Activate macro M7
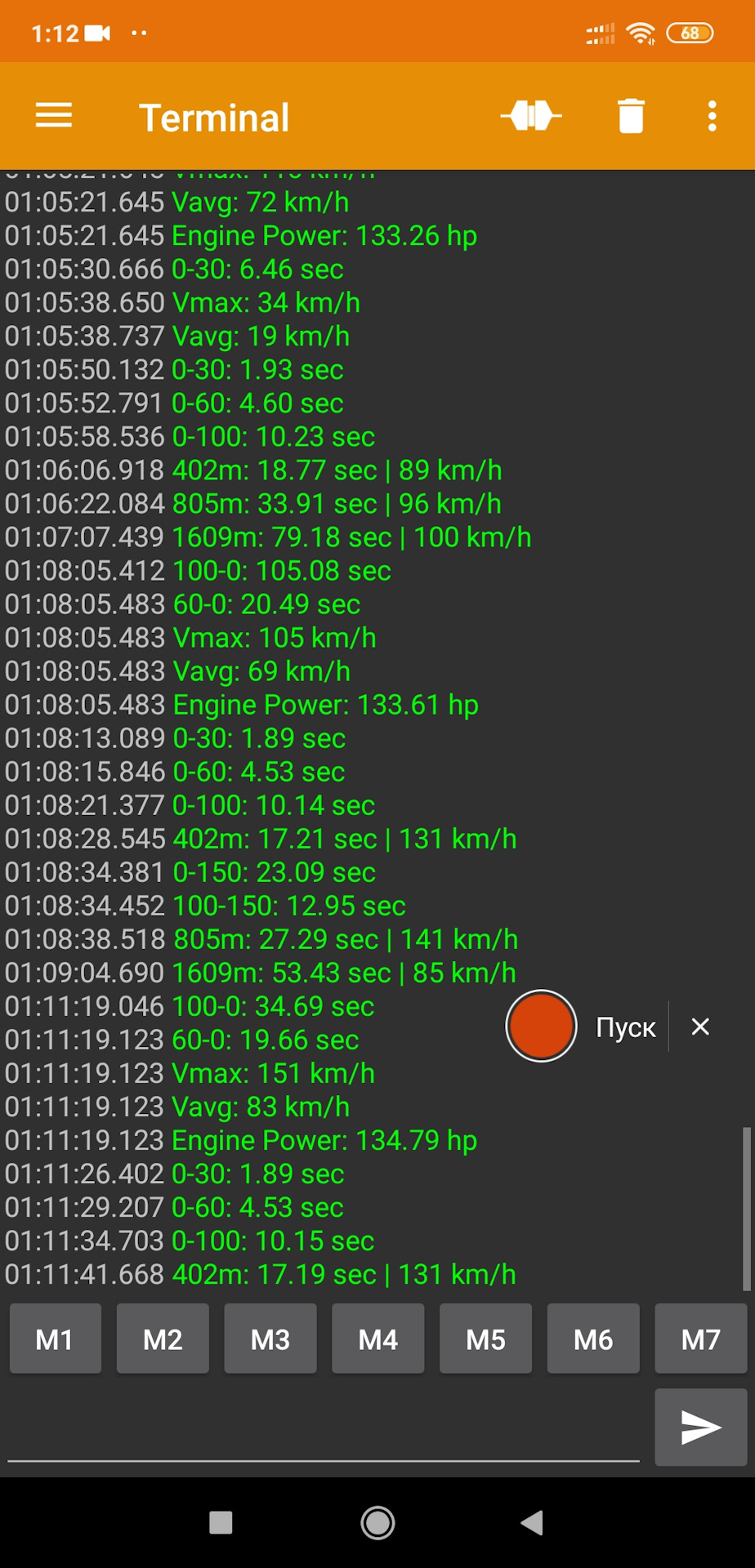The width and height of the screenshot is (755, 1568). (x=700, y=1339)
